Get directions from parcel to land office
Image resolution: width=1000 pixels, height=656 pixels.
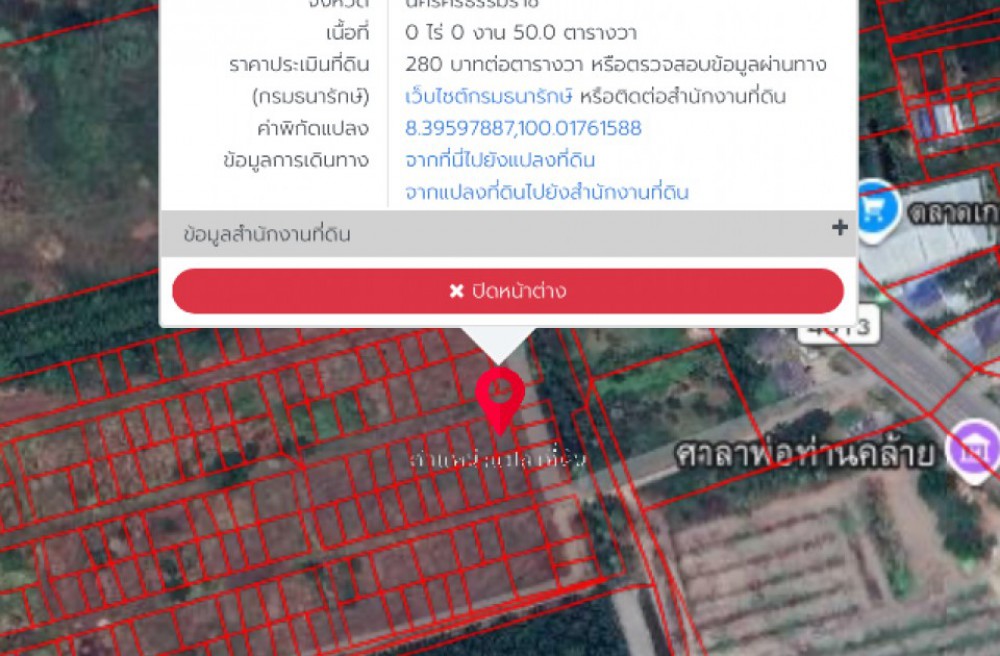[546, 192]
